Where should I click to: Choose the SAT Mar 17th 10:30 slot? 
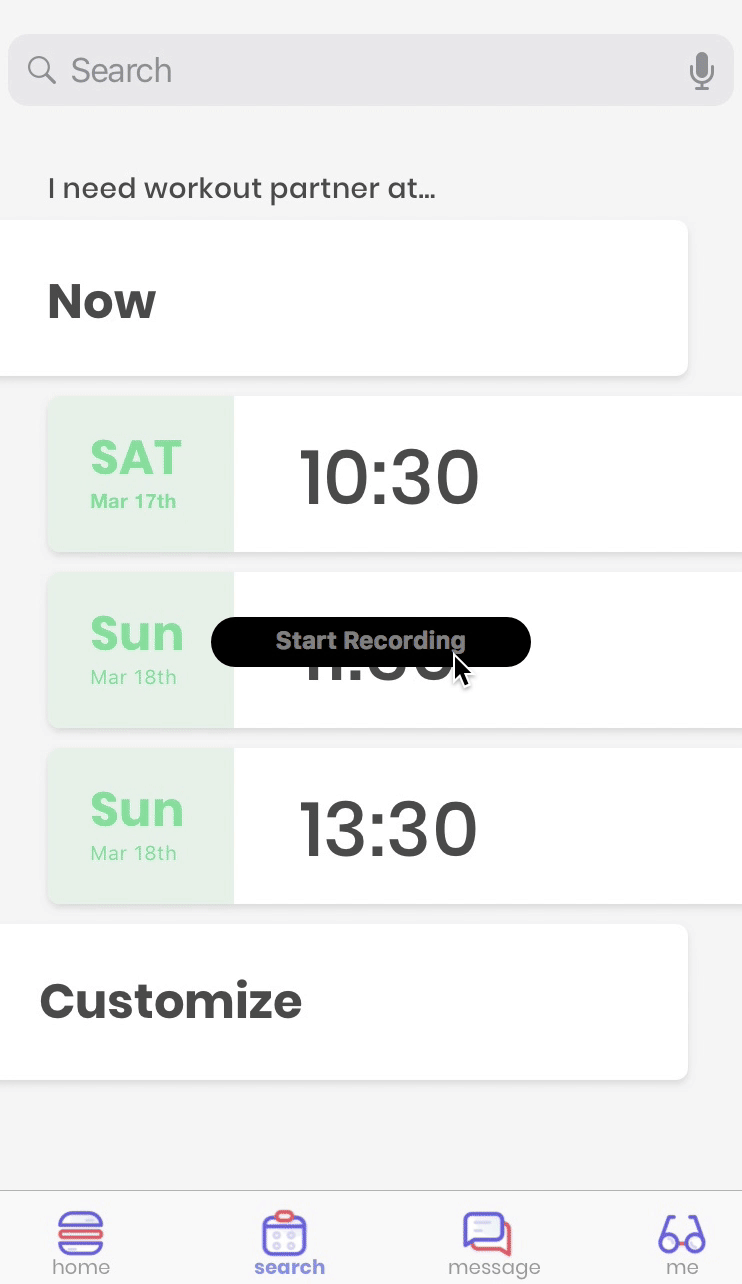(395, 474)
